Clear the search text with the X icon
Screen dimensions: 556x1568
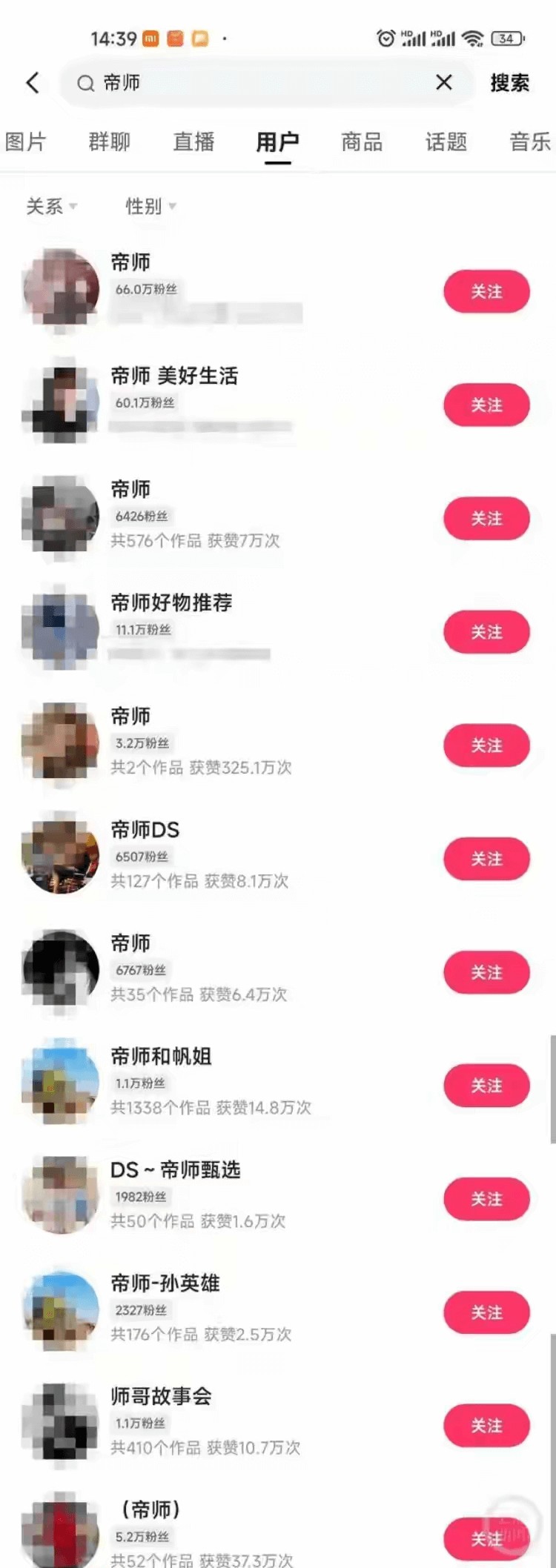(x=443, y=83)
